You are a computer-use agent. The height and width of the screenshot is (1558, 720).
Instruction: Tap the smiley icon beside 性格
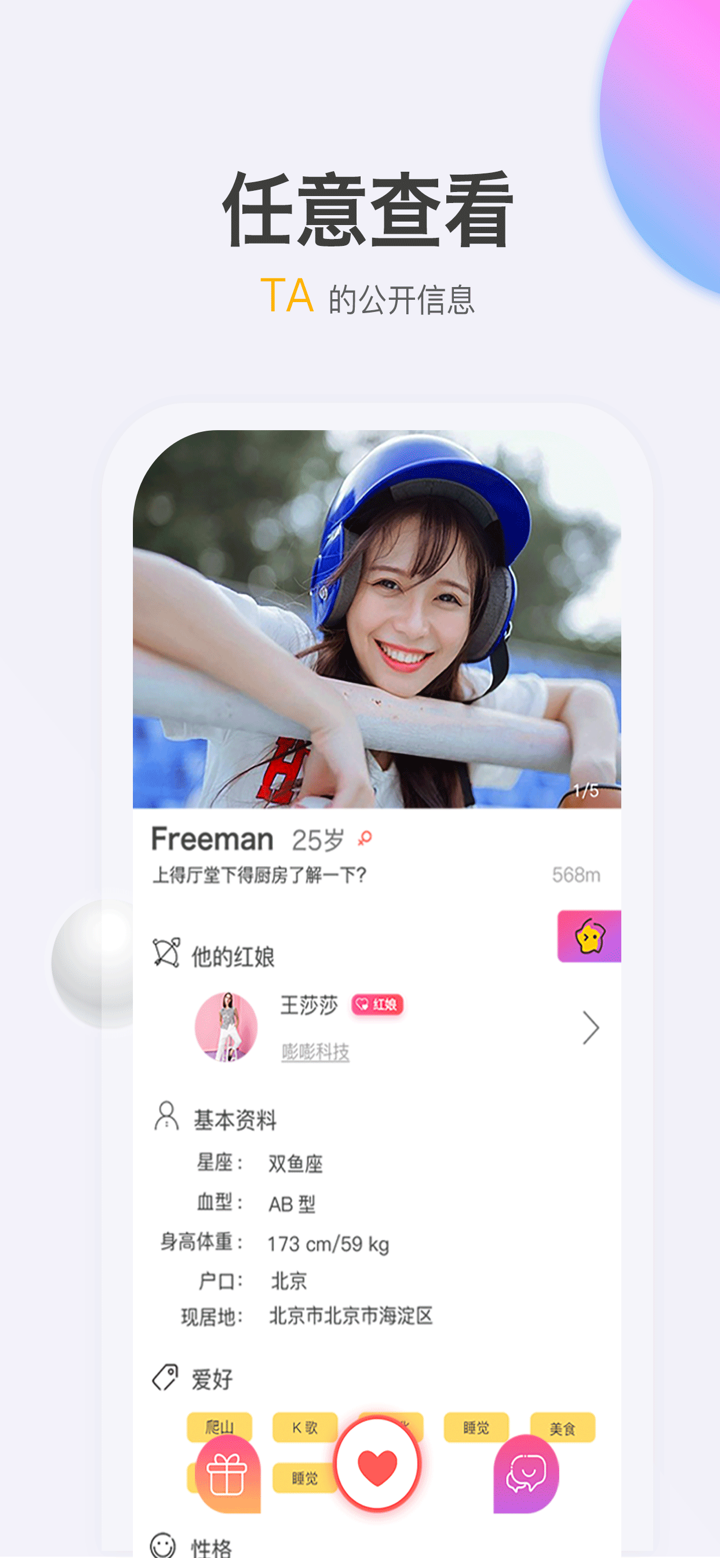[x=161, y=1543]
